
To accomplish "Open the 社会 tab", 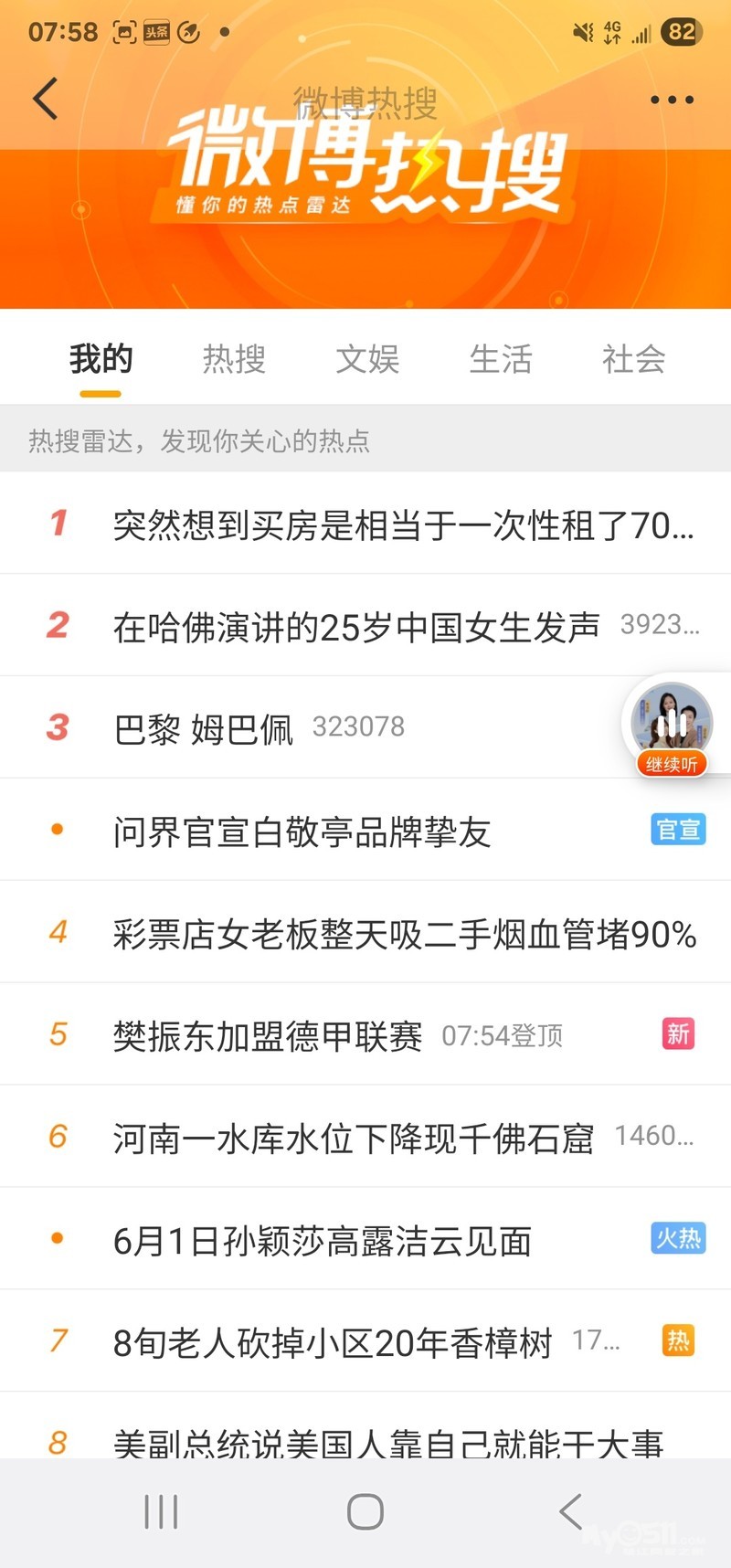I will (633, 359).
